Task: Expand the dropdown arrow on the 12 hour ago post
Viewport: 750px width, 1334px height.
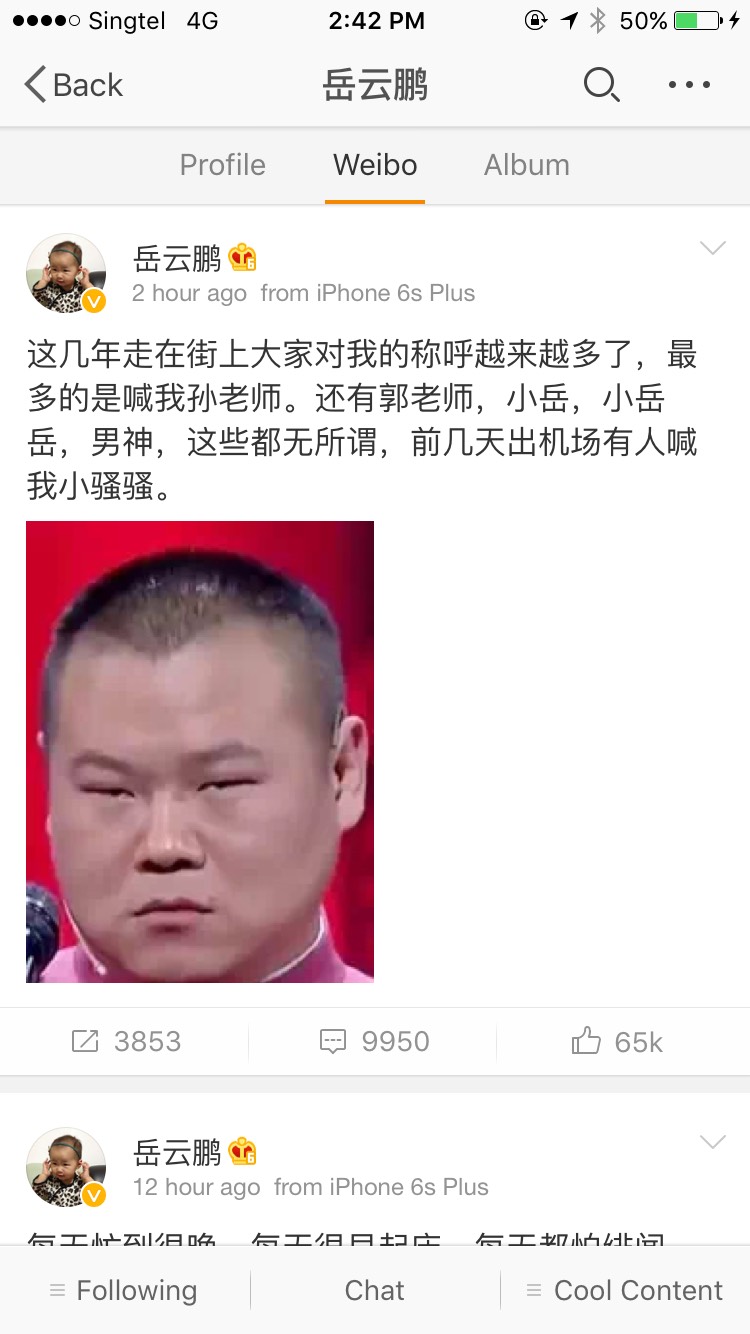Action: point(712,1142)
